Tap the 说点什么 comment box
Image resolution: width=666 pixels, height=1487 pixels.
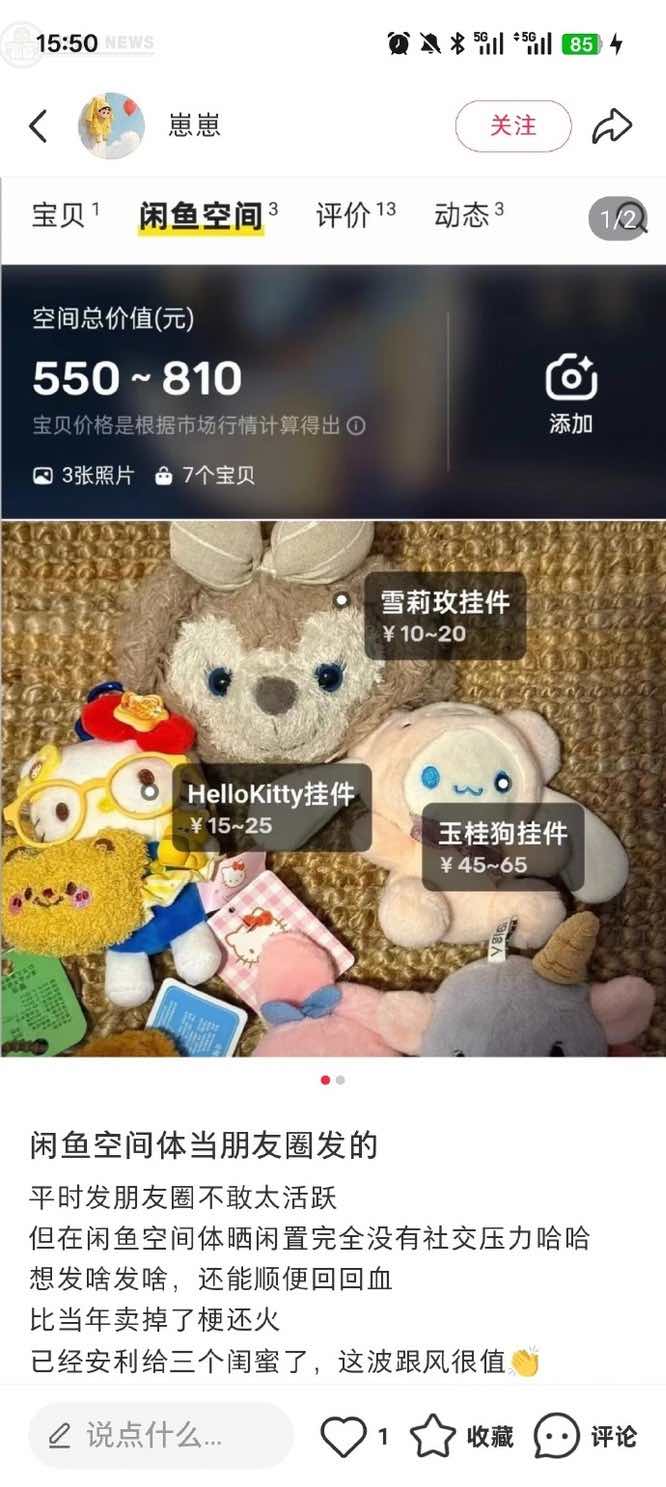click(x=160, y=1436)
